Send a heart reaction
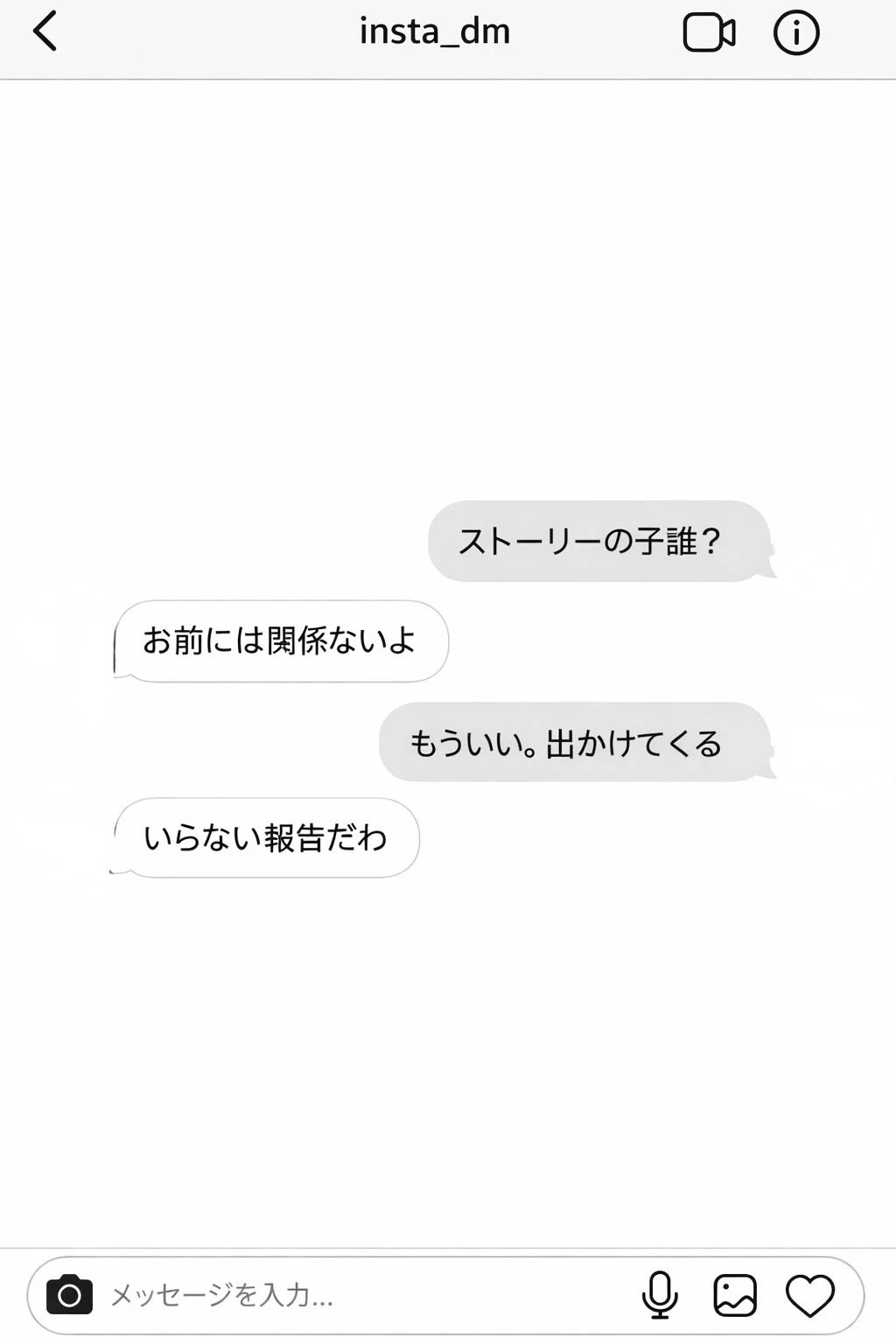Image resolution: width=896 pixels, height=1344 pixels. 810,1295
